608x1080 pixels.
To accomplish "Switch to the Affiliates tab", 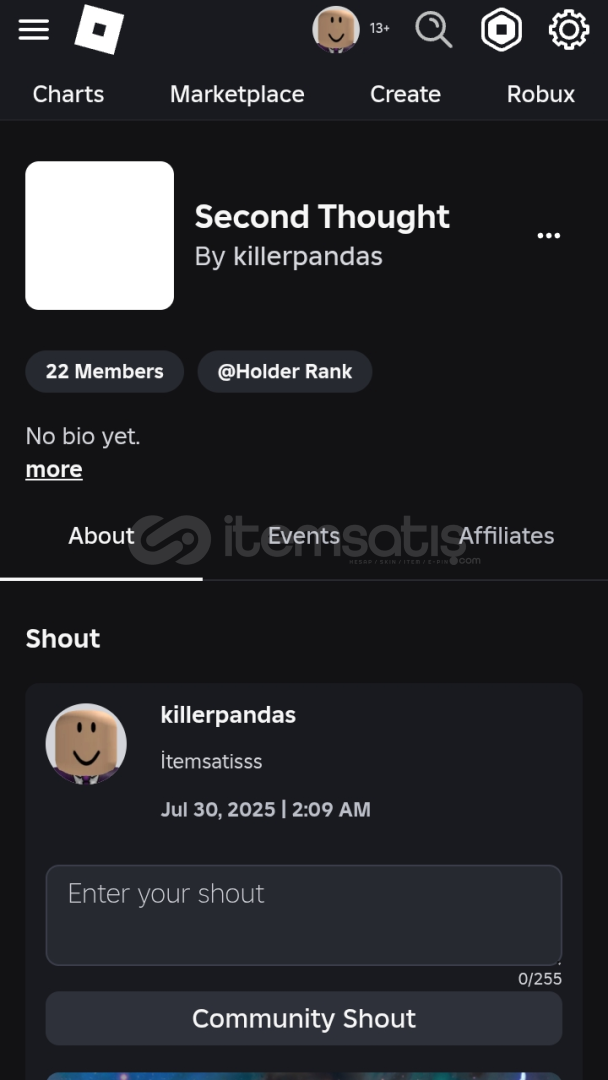I will (507, 536).
